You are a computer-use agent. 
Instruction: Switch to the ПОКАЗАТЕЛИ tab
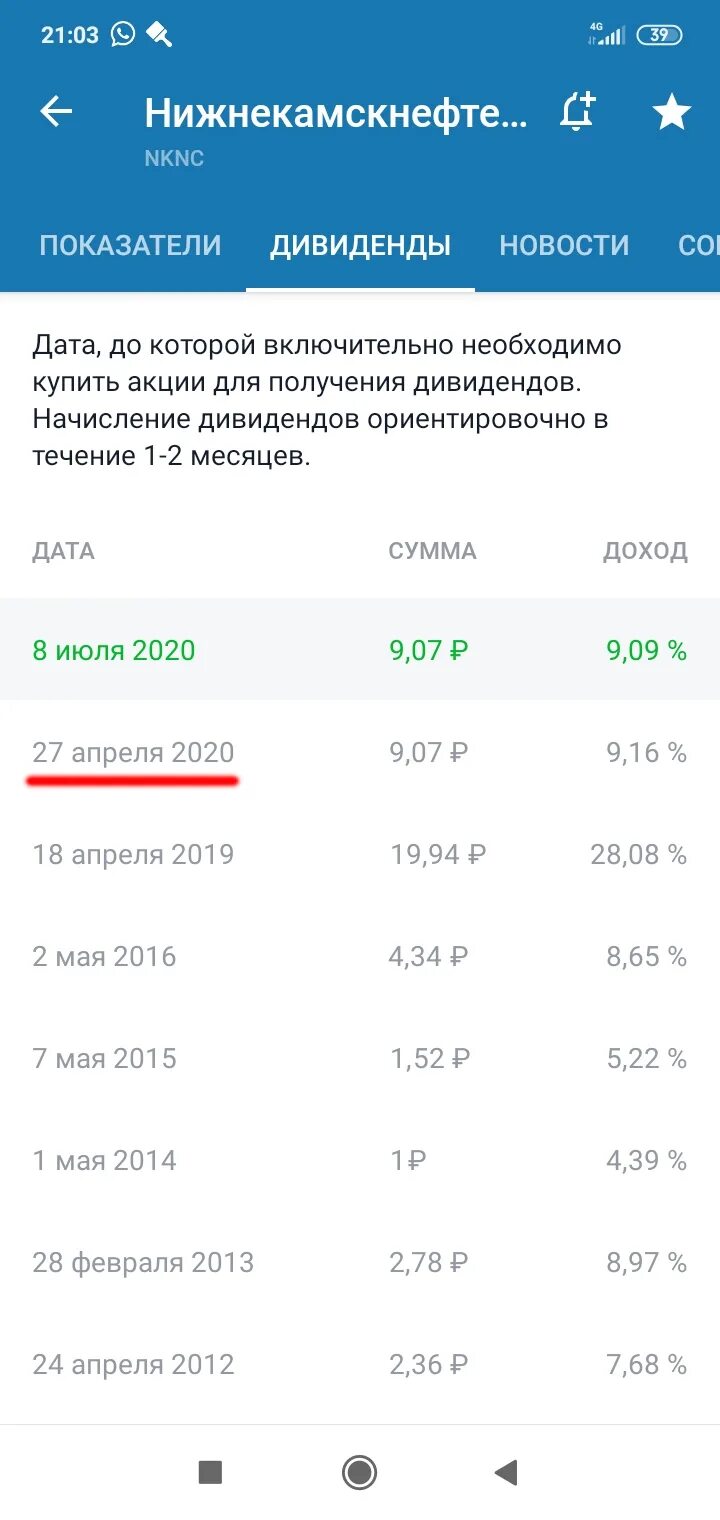(130, 244)
